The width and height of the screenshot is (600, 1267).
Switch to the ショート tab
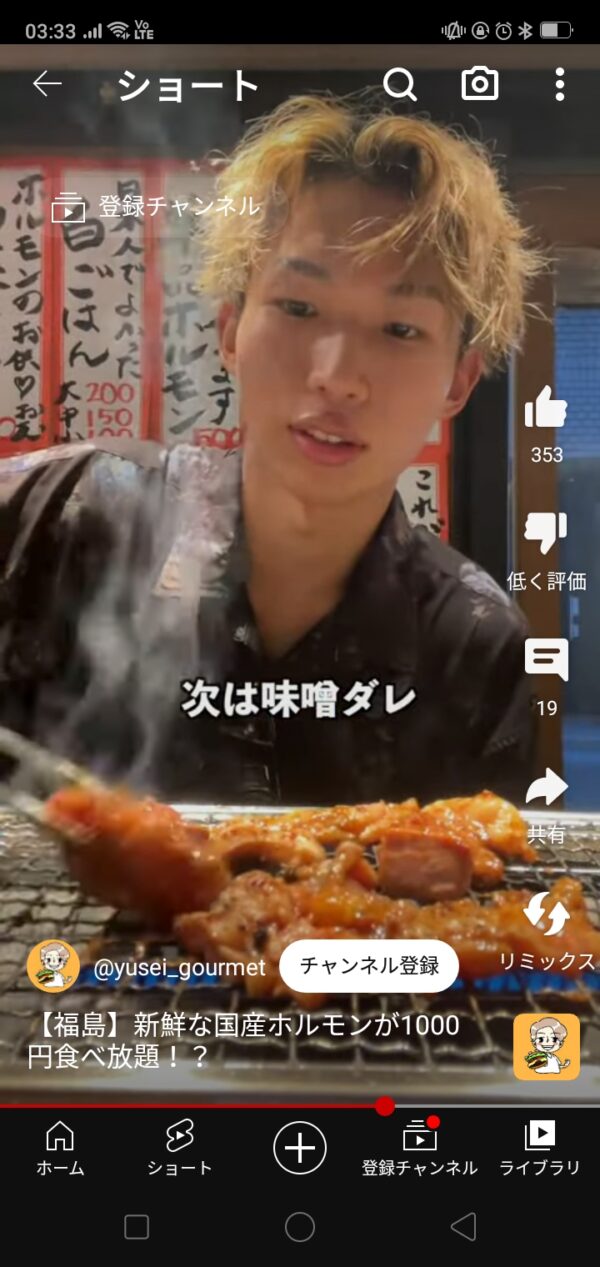pos(180,1147)
